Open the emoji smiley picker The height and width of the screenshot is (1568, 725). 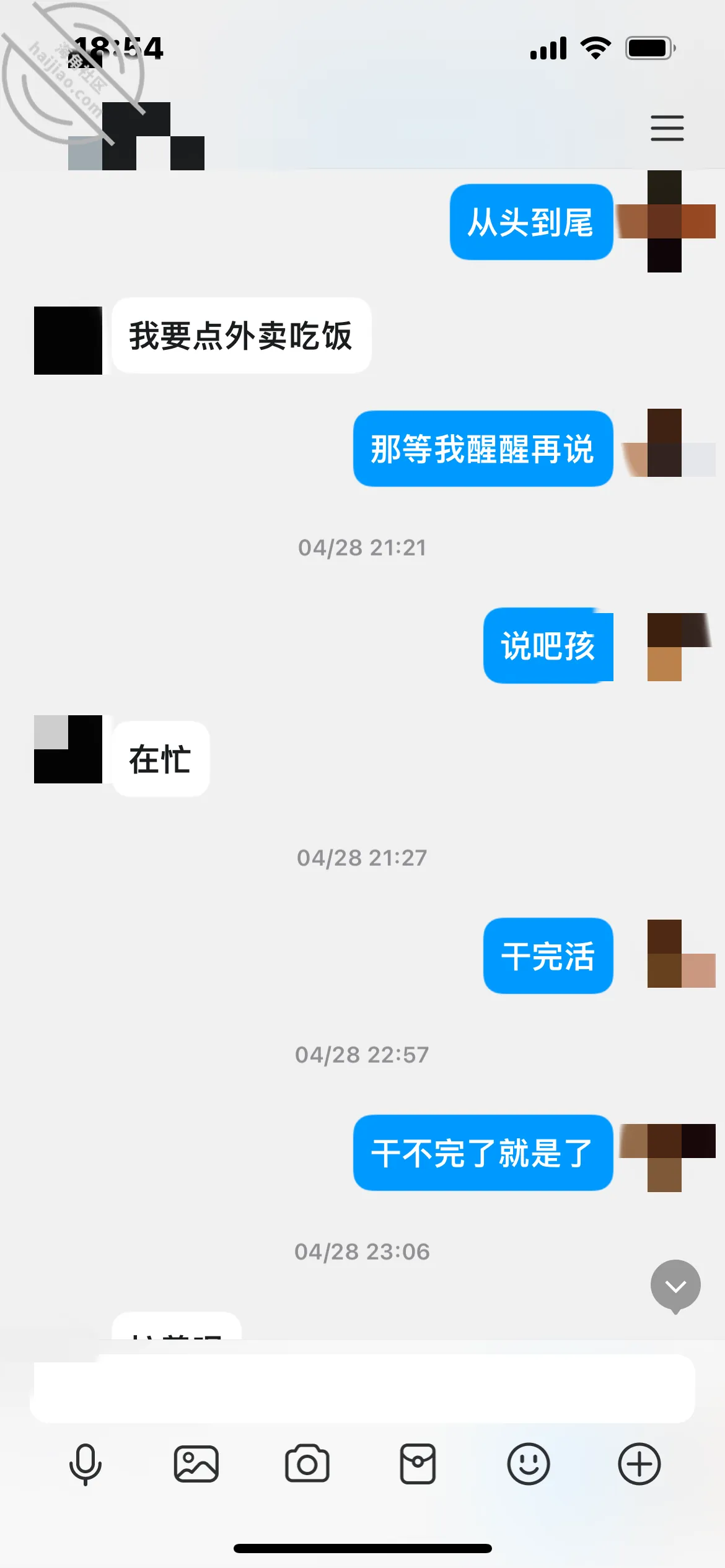[x=529, y=1464]
